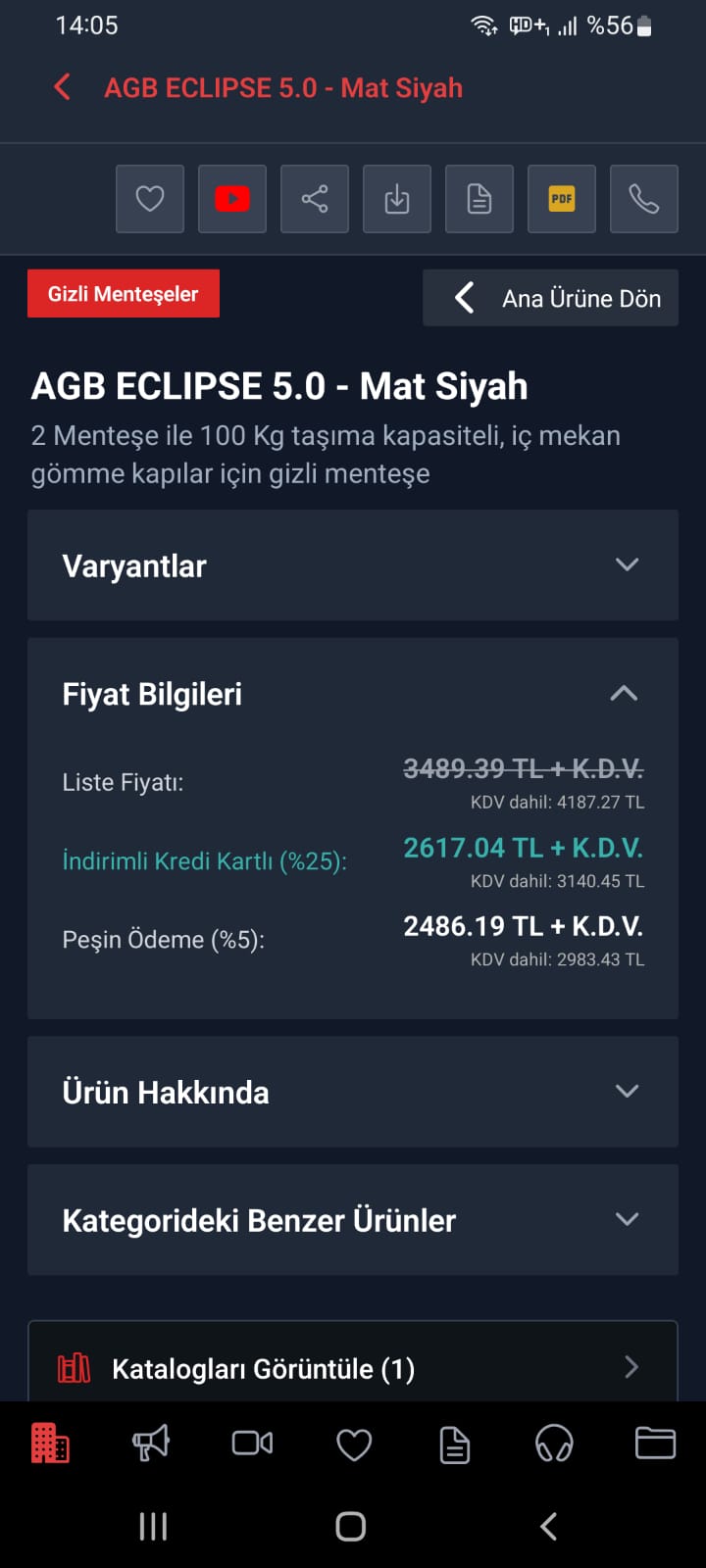Image resolution: width=706 pixels, height=1568 pixels.
Task: Return via Ana Ürüne Dön
Action: (550, 298)
